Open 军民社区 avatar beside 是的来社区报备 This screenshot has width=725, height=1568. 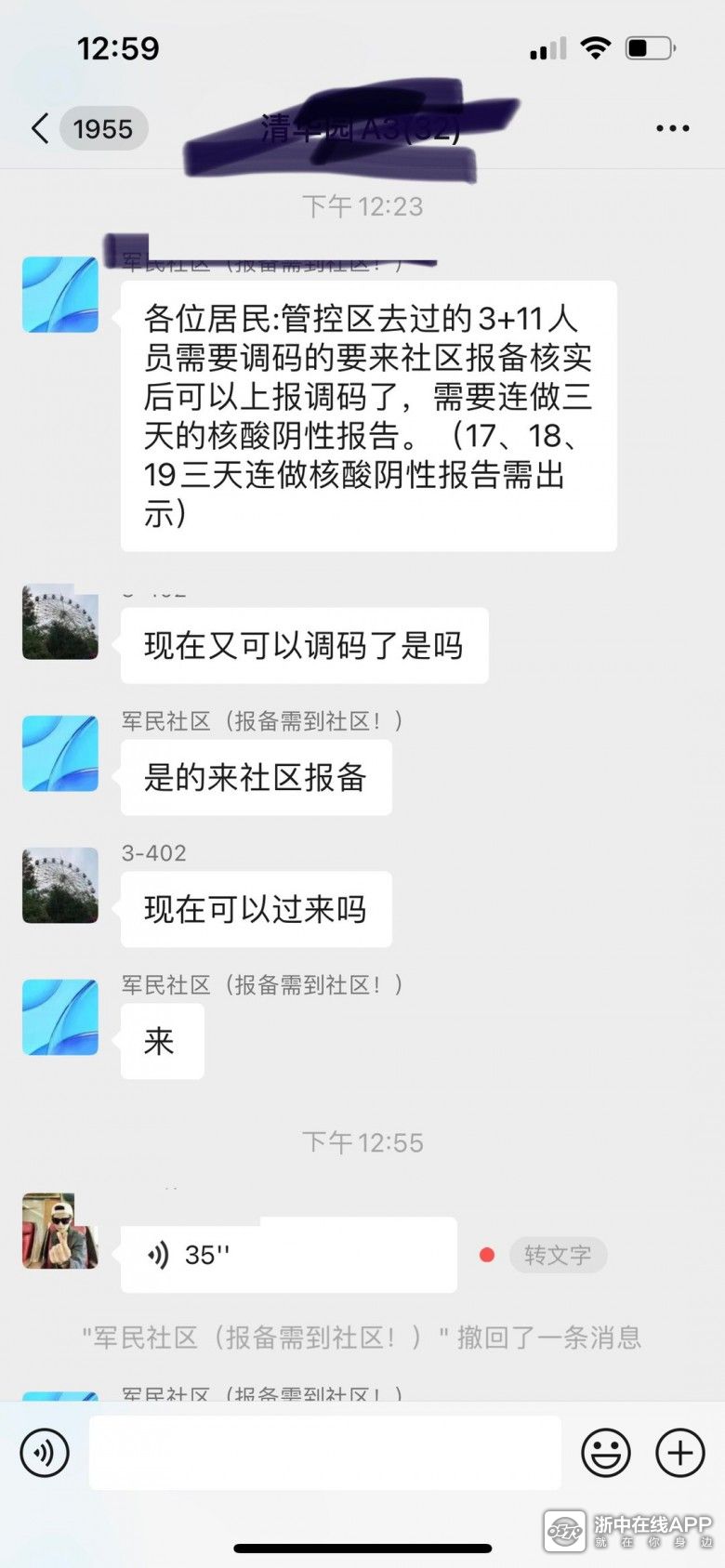pos(60,753)
